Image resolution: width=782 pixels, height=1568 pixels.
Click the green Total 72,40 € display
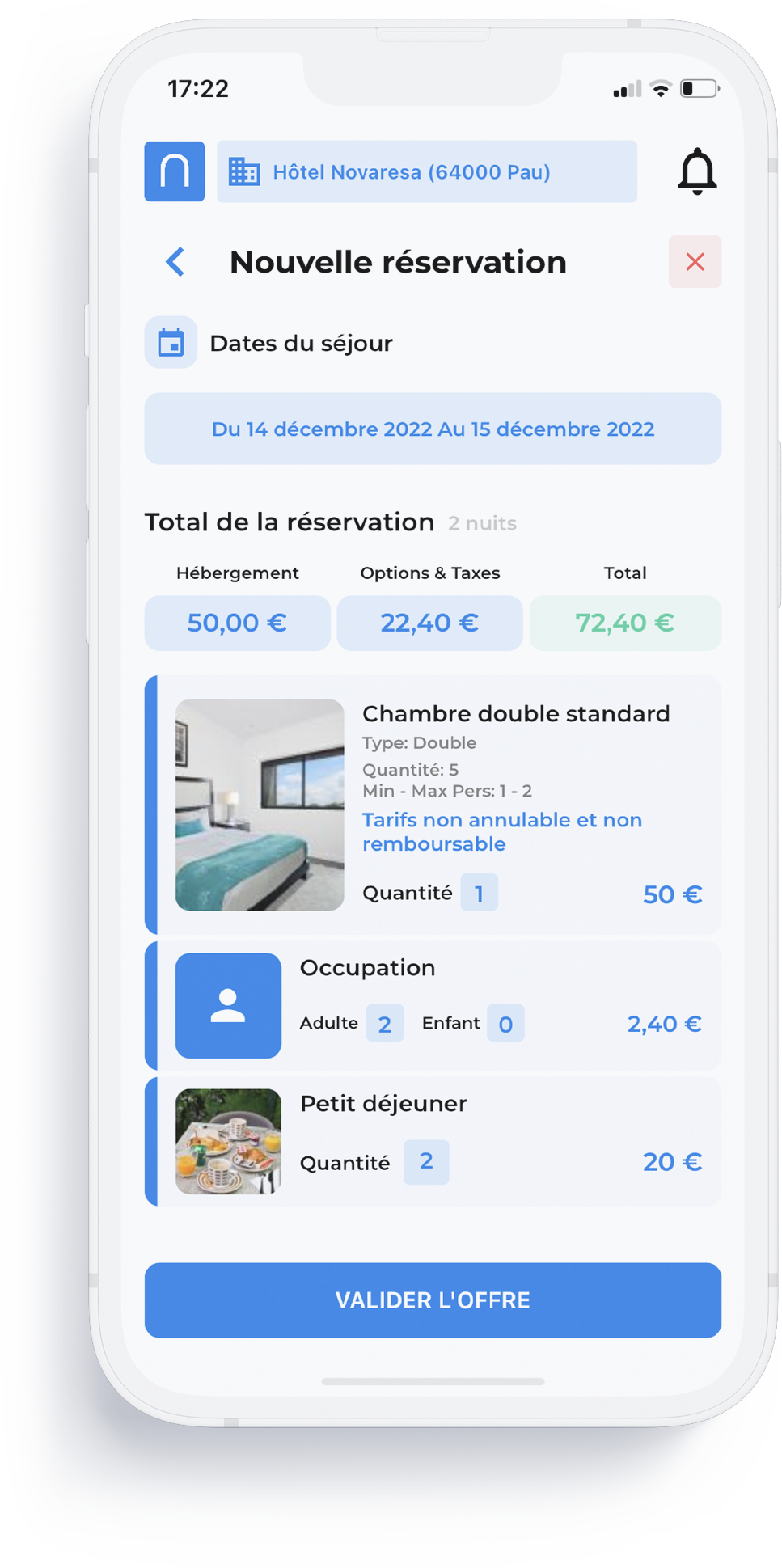pyautogui.click(x=624, y=623)
